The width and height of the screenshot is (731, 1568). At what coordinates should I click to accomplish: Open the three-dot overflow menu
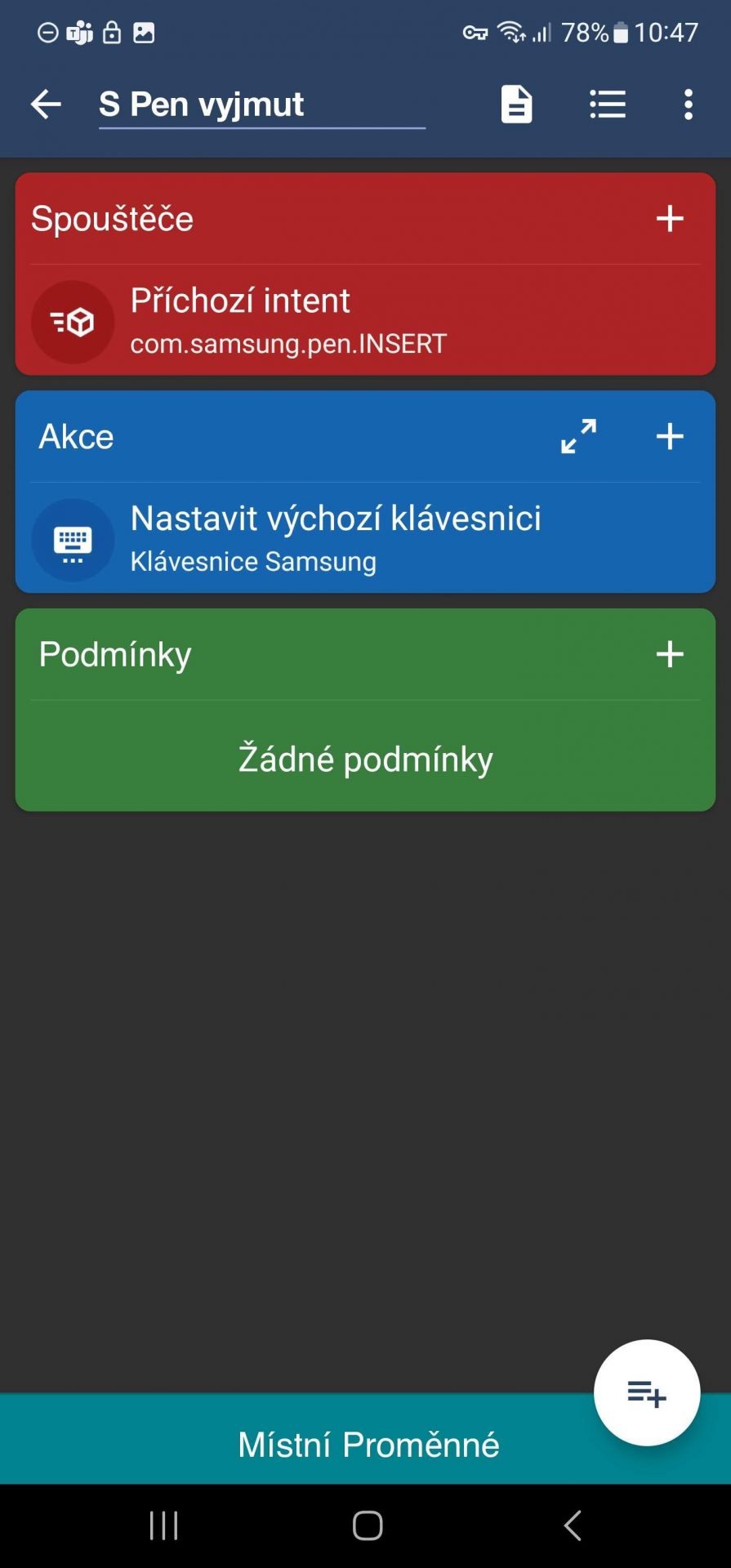tap(689, 105)
